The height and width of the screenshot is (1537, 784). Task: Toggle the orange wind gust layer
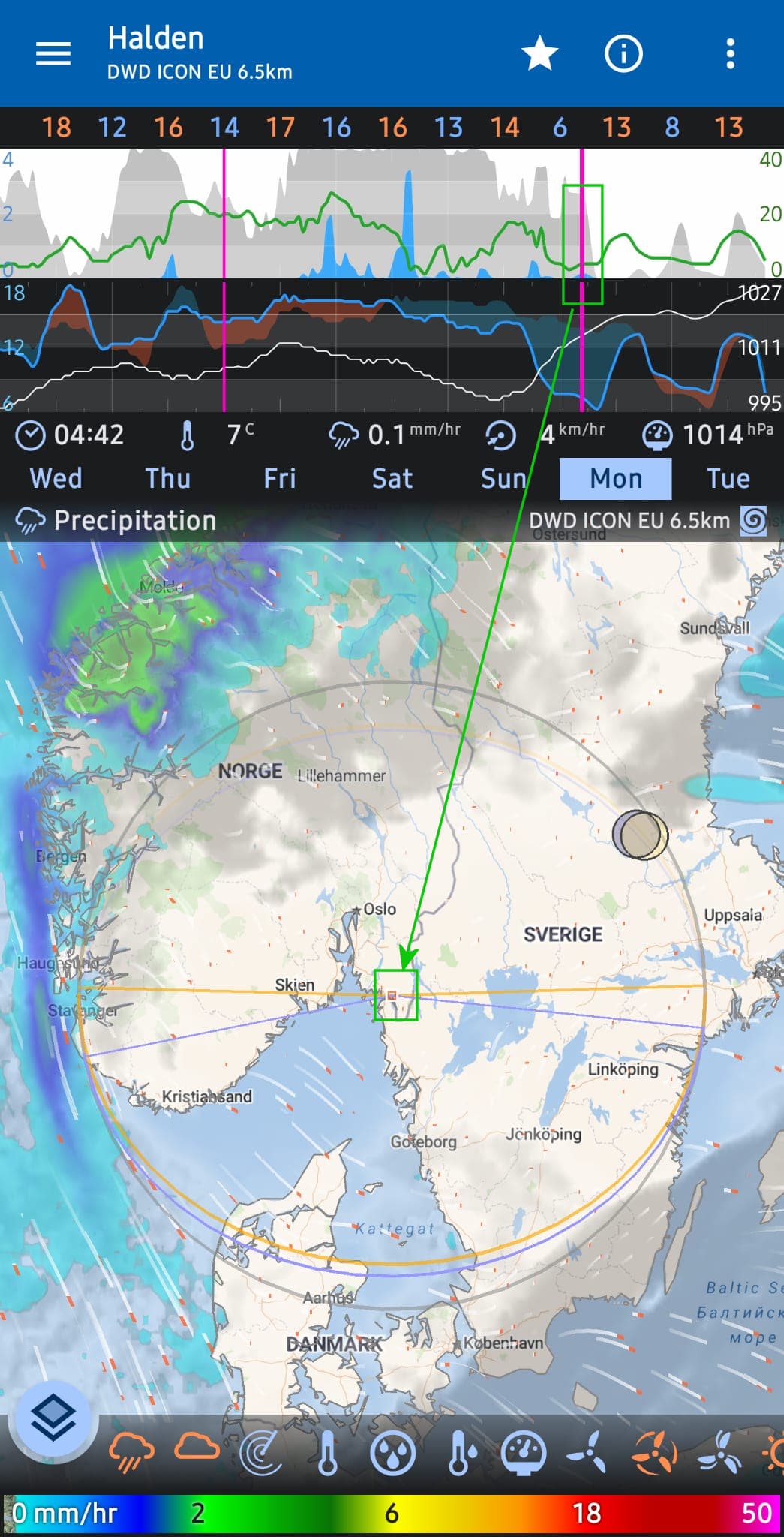(x=654, y=1452)
